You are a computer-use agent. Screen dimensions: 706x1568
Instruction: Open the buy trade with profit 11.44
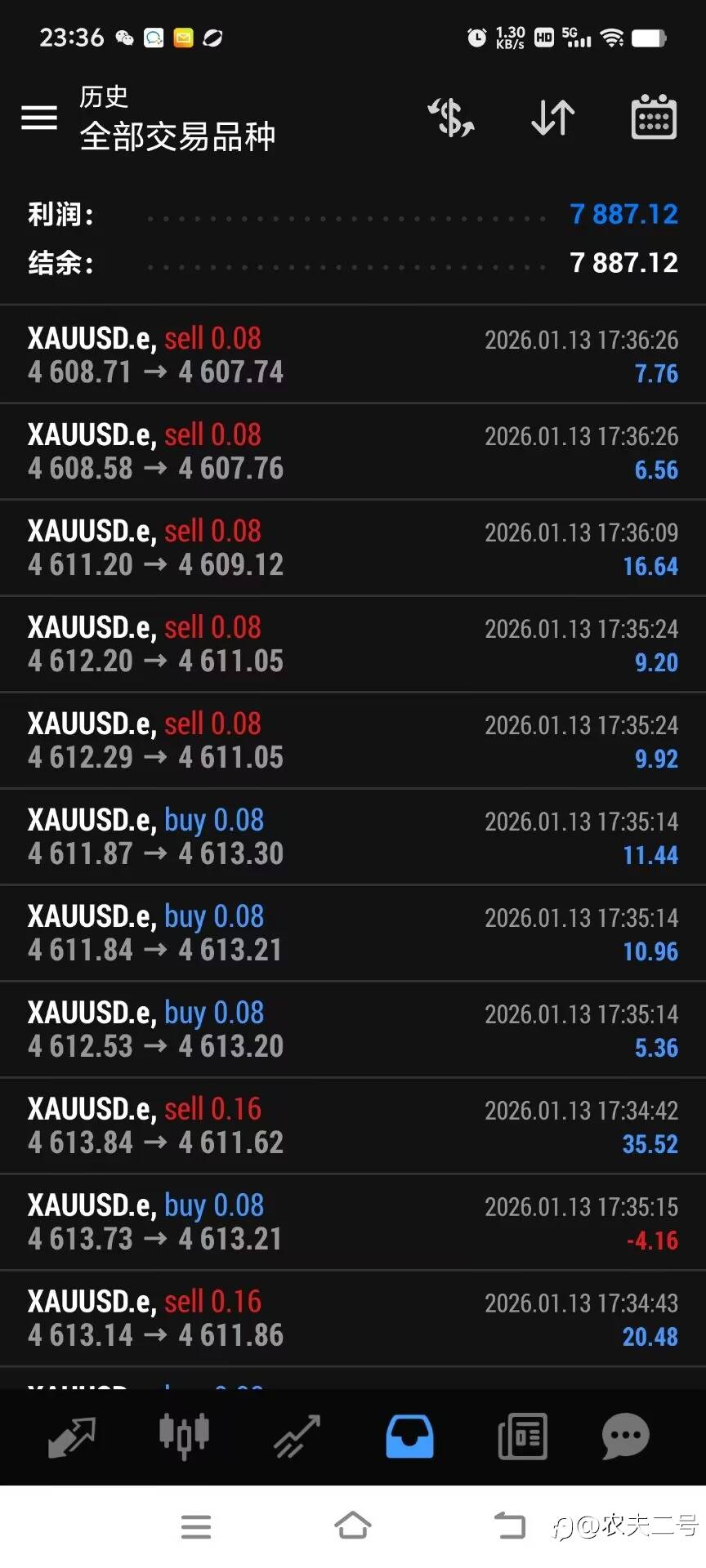coord(353,837)
